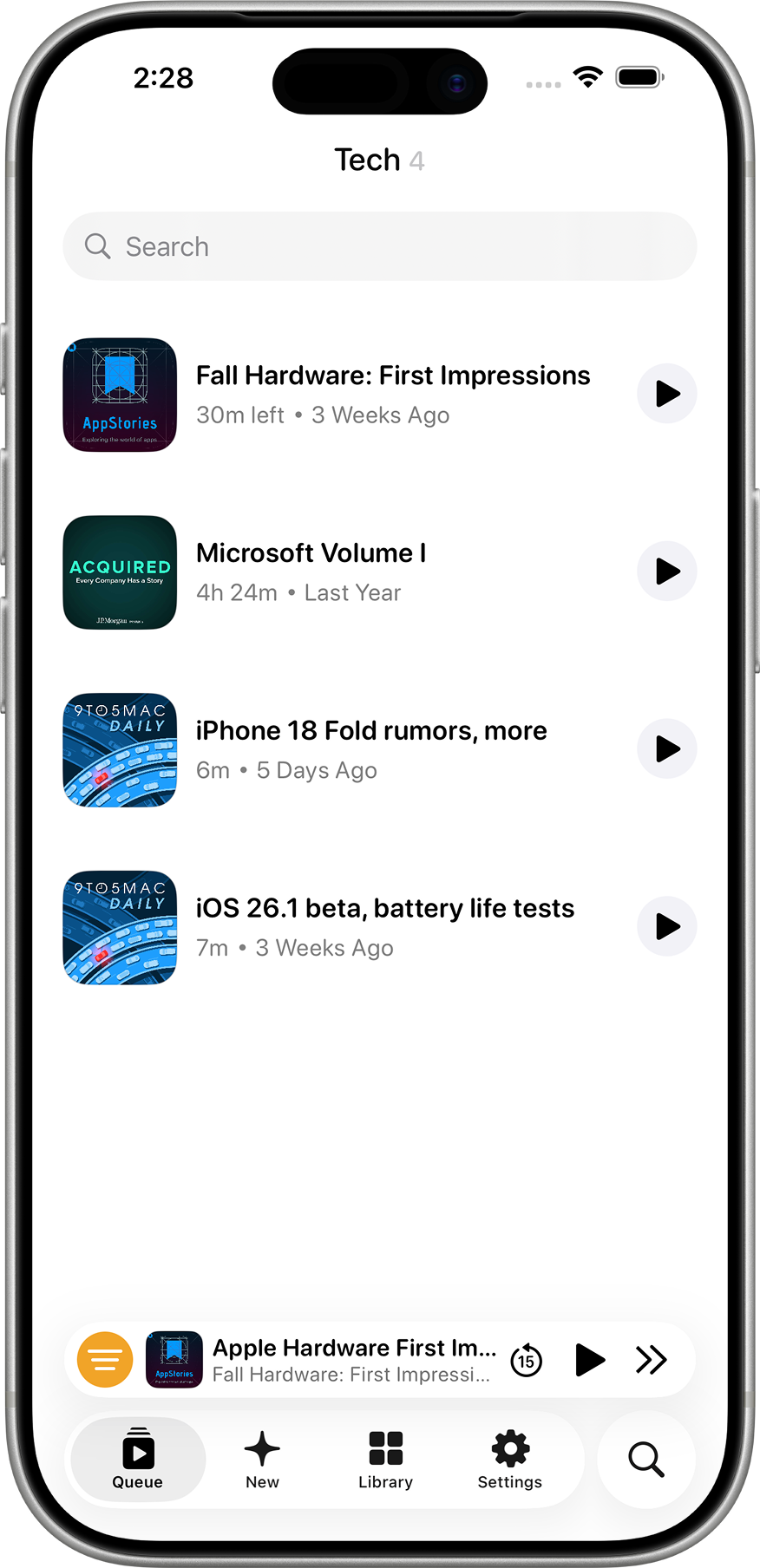This screenshot has height=1568, width=760.
Task: Open Settings via the gear icon
Action: tap(510, 1460)
